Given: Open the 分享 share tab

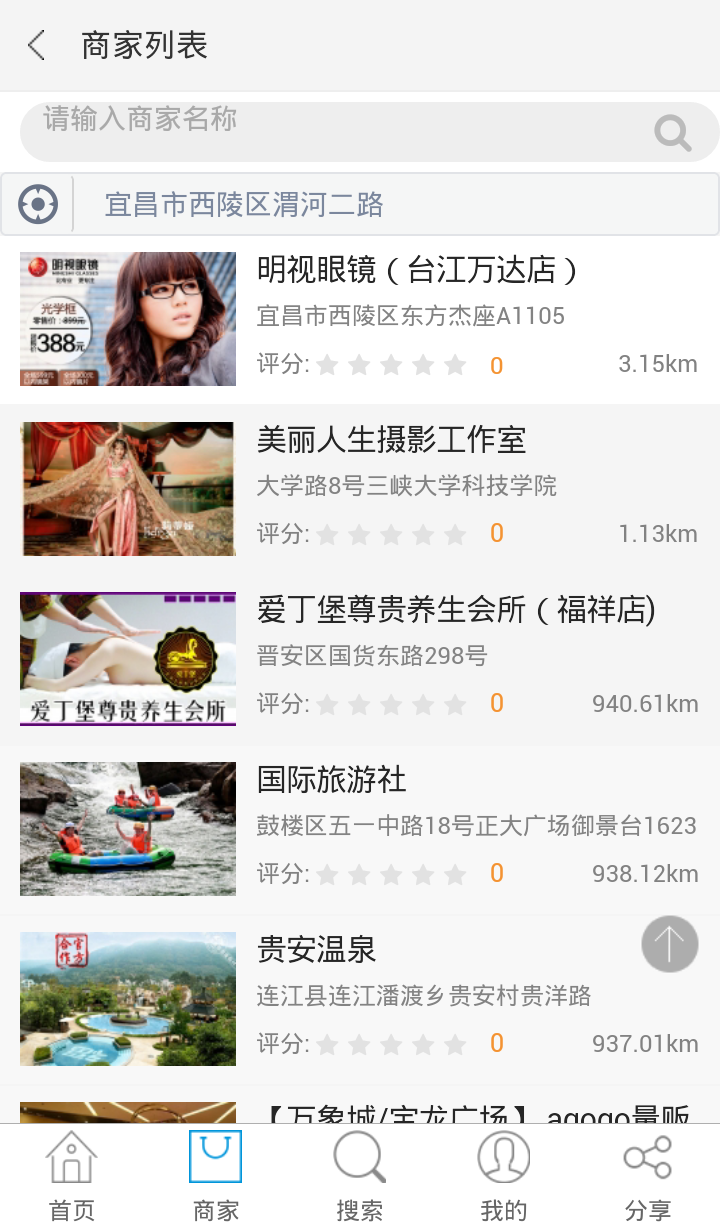Looking at the screenshot, I should [x=648, y=1177].
